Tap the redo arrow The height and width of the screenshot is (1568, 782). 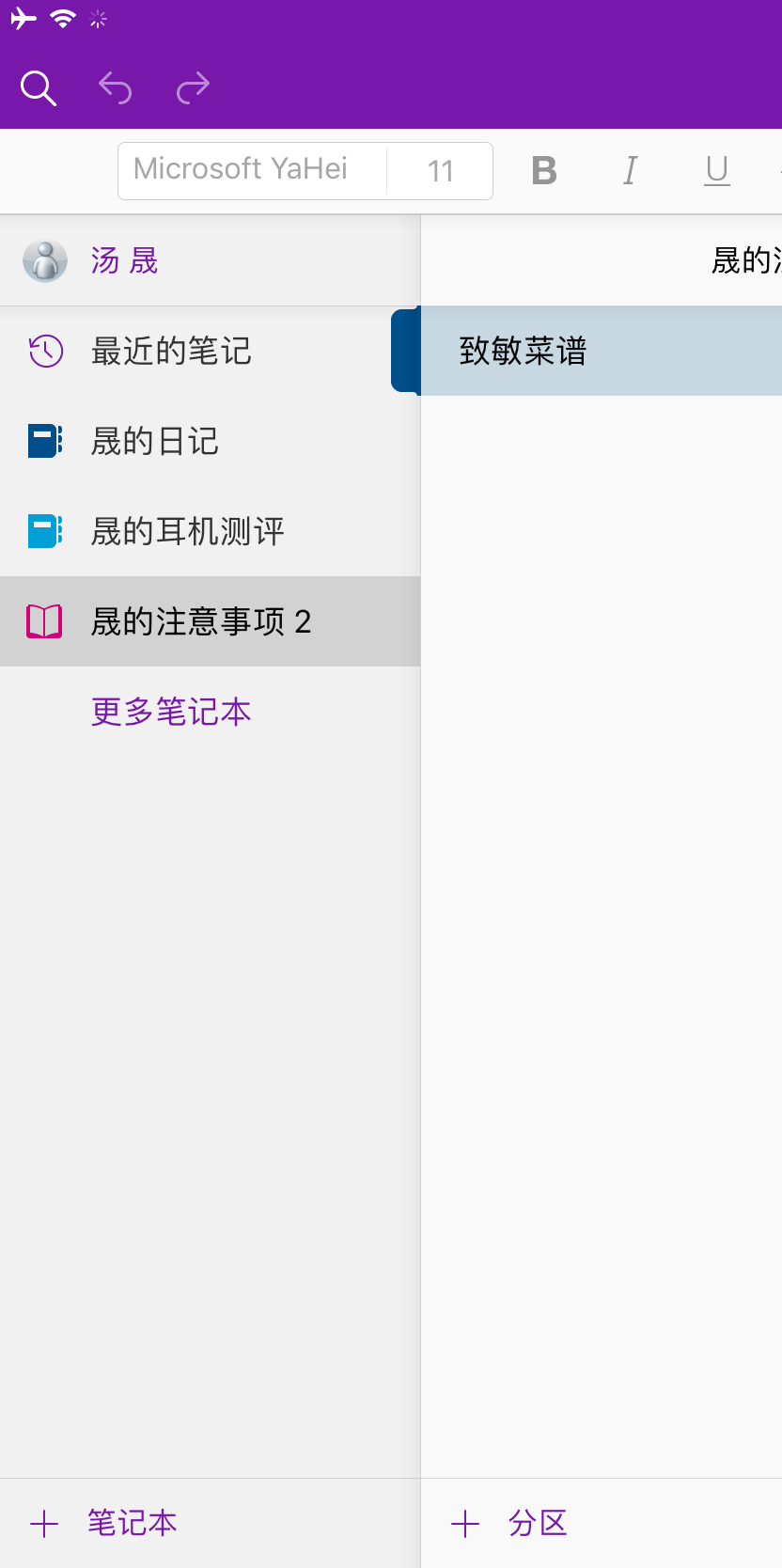[194, 88]
